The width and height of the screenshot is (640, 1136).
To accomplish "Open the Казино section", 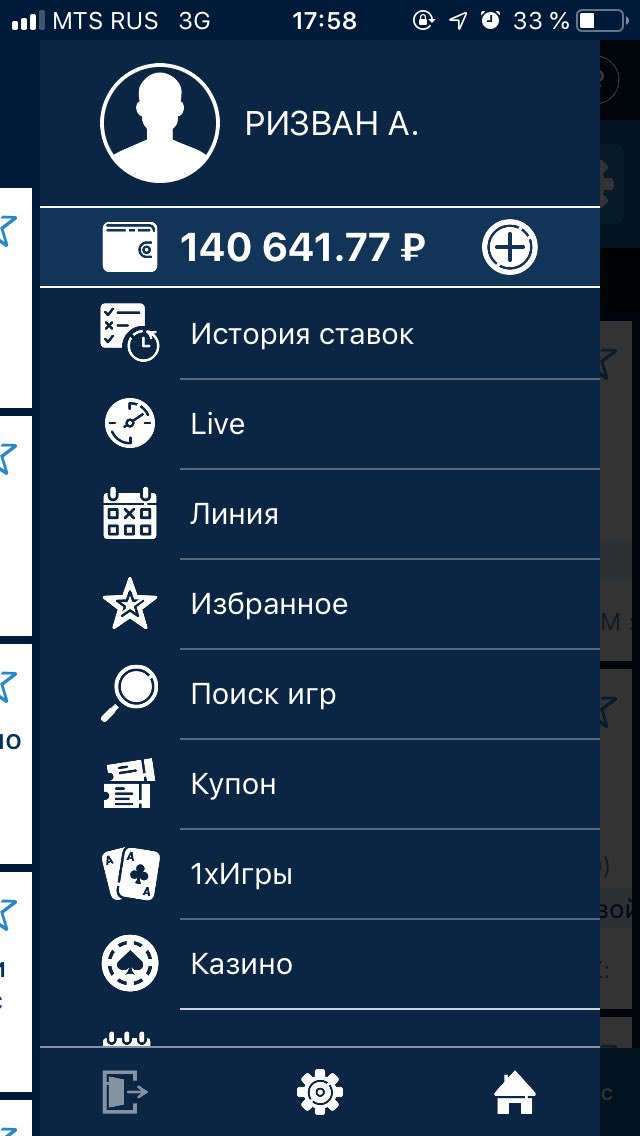I will pyautogui.click(x=320, y=964).
